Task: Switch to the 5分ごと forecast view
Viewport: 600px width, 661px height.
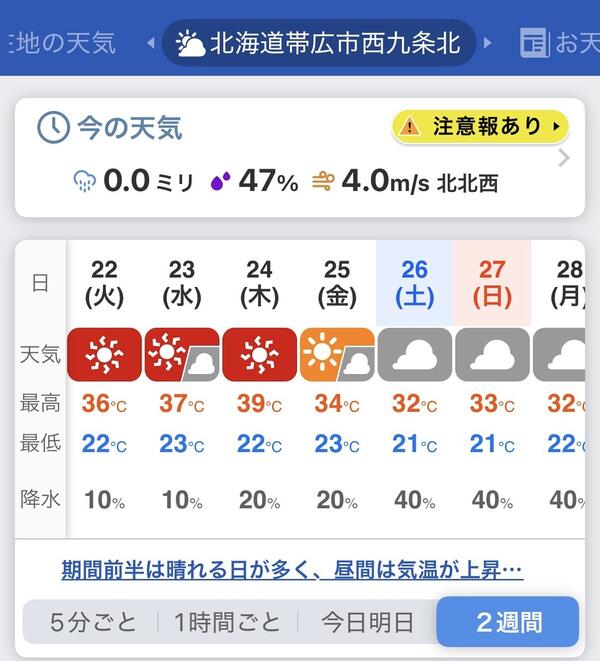Action: (92, 622)
